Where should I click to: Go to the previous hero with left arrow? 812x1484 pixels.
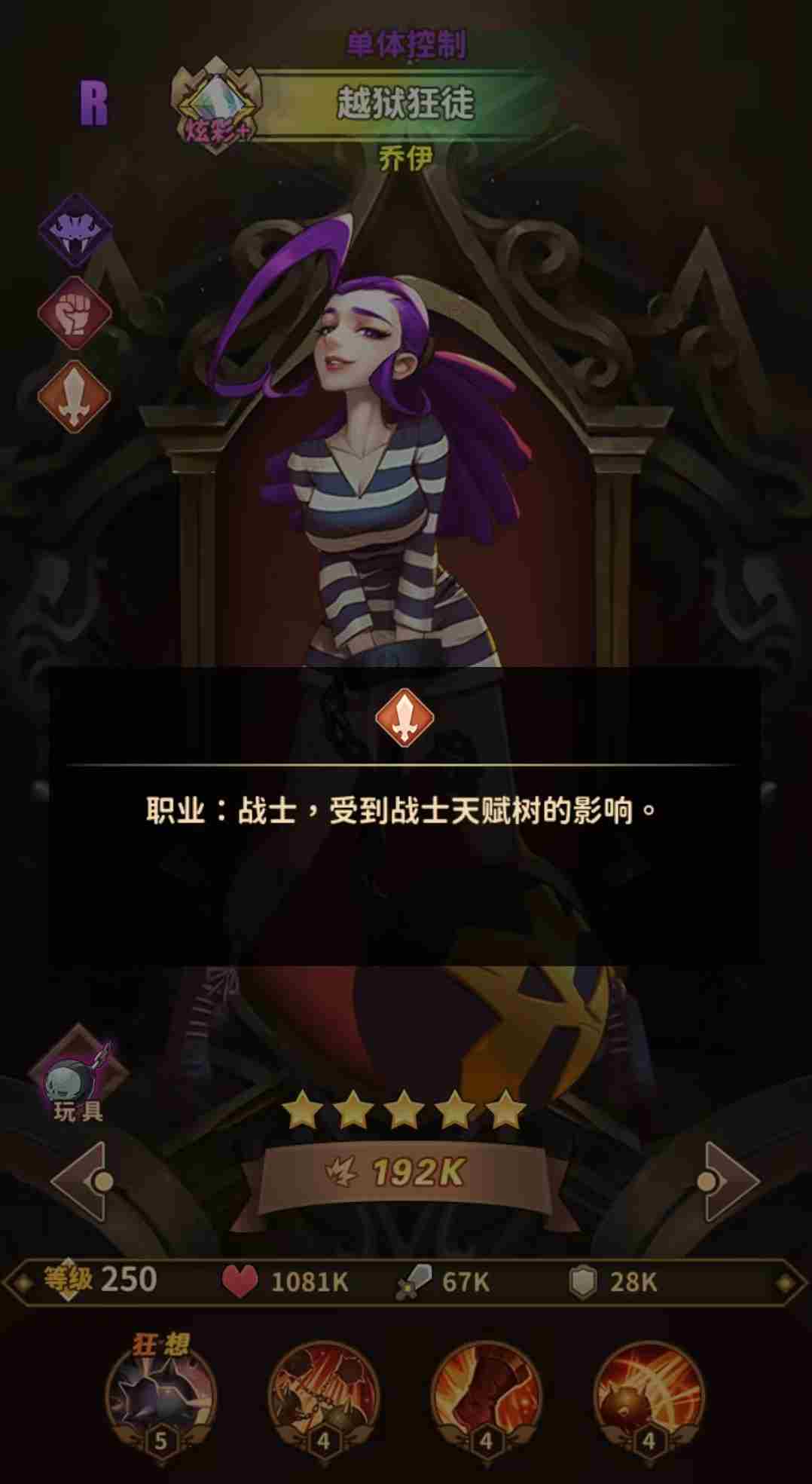click(82, 1181)
